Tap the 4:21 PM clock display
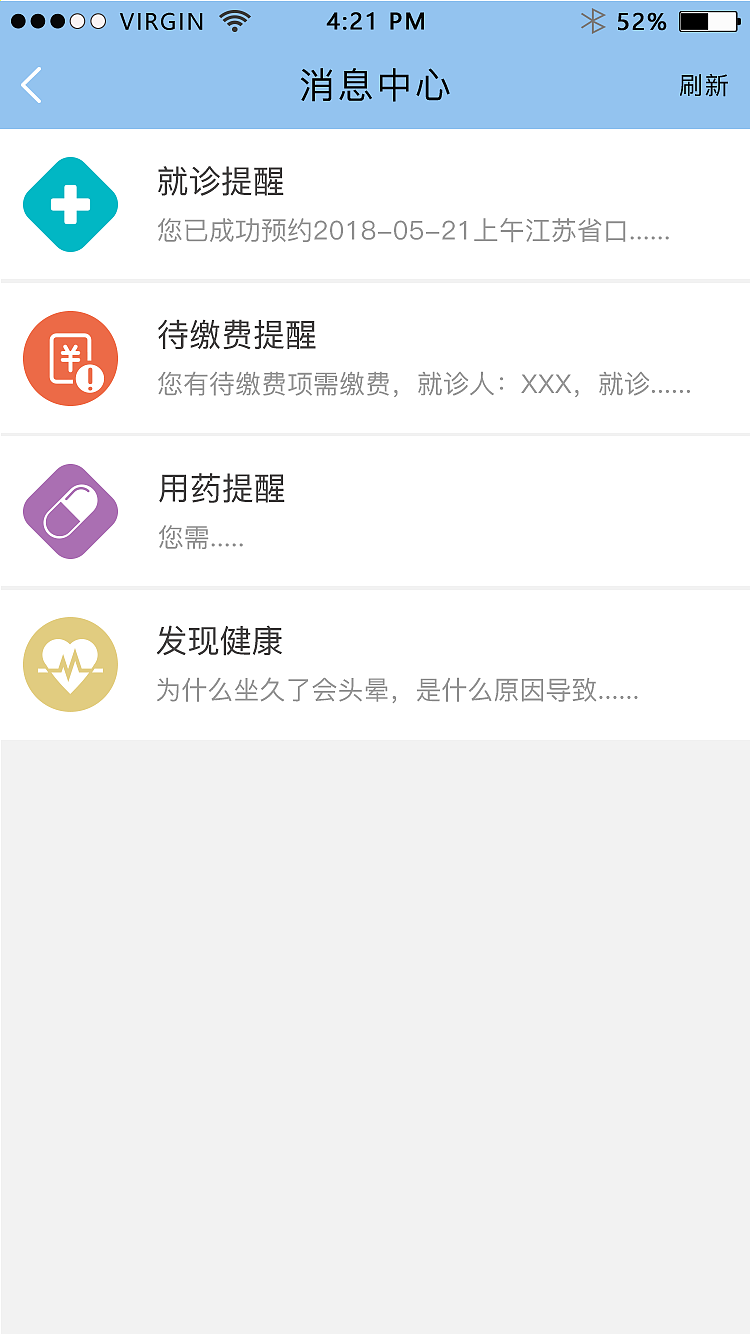 click(x=374, y=20)
